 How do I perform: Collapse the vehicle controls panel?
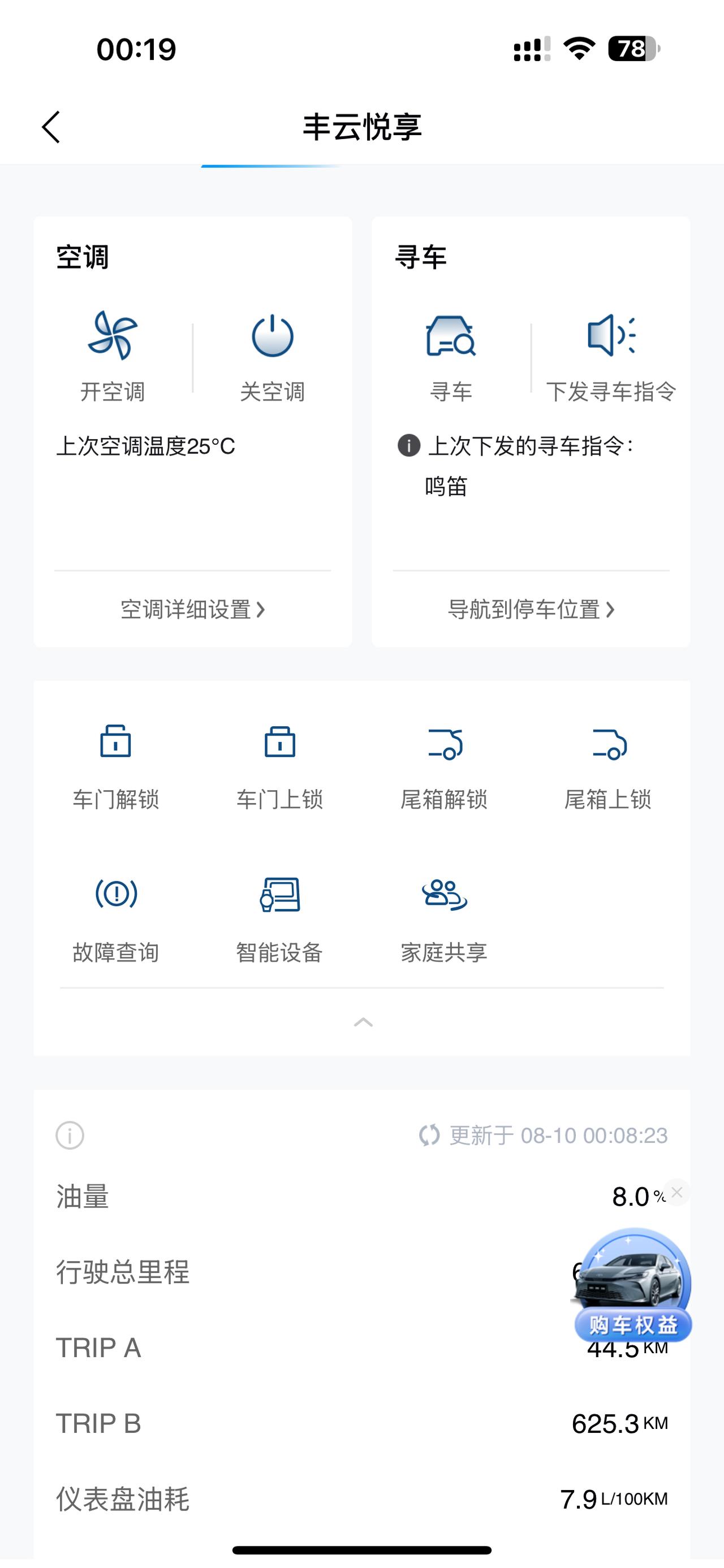(363, 1023)
